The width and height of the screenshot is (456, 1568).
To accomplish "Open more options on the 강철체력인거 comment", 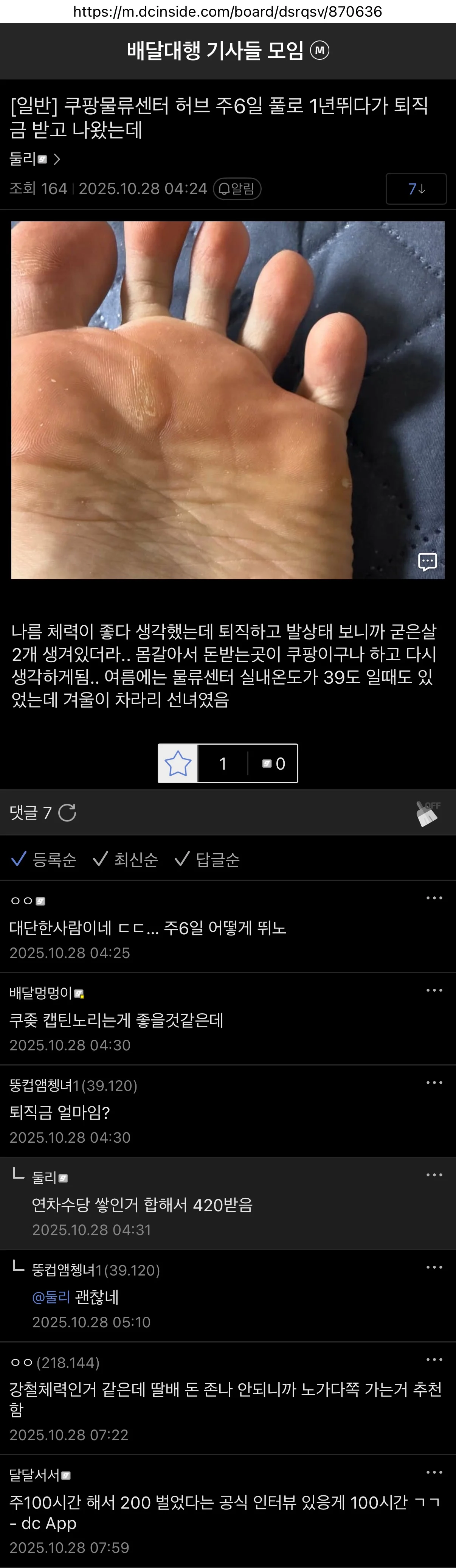I will pos(434,1360).
